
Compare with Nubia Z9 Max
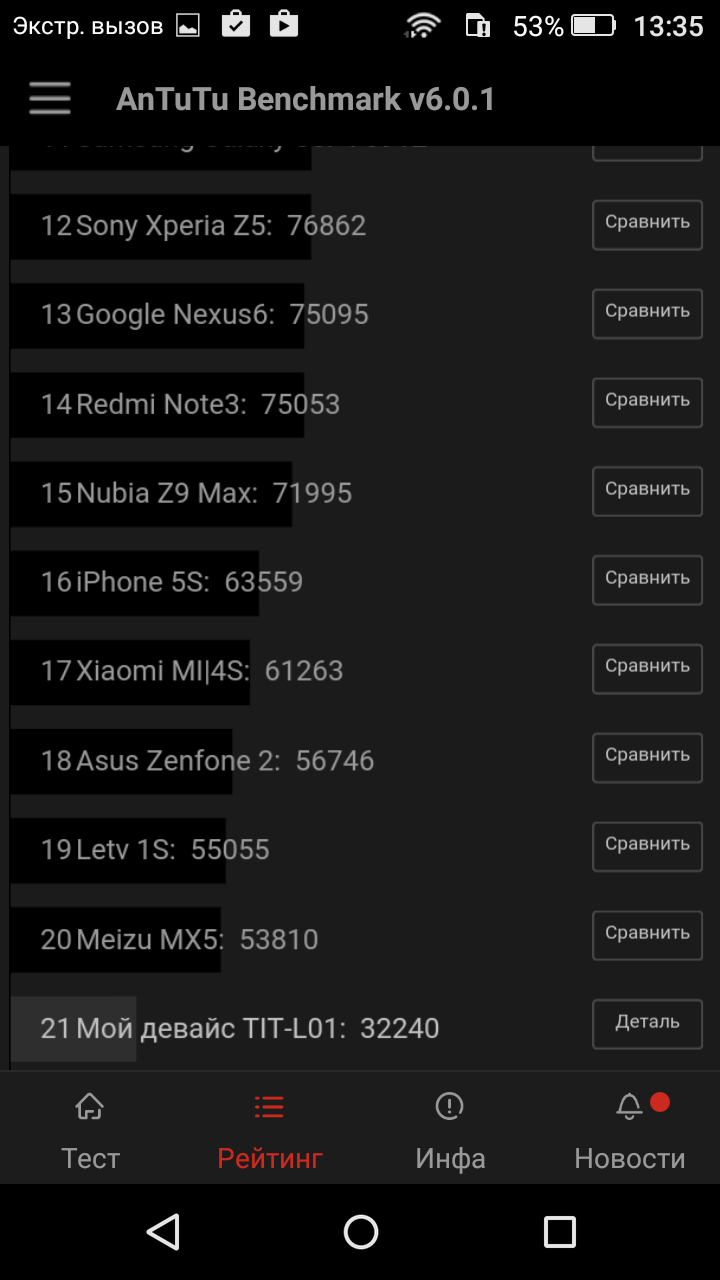[647, 491]
